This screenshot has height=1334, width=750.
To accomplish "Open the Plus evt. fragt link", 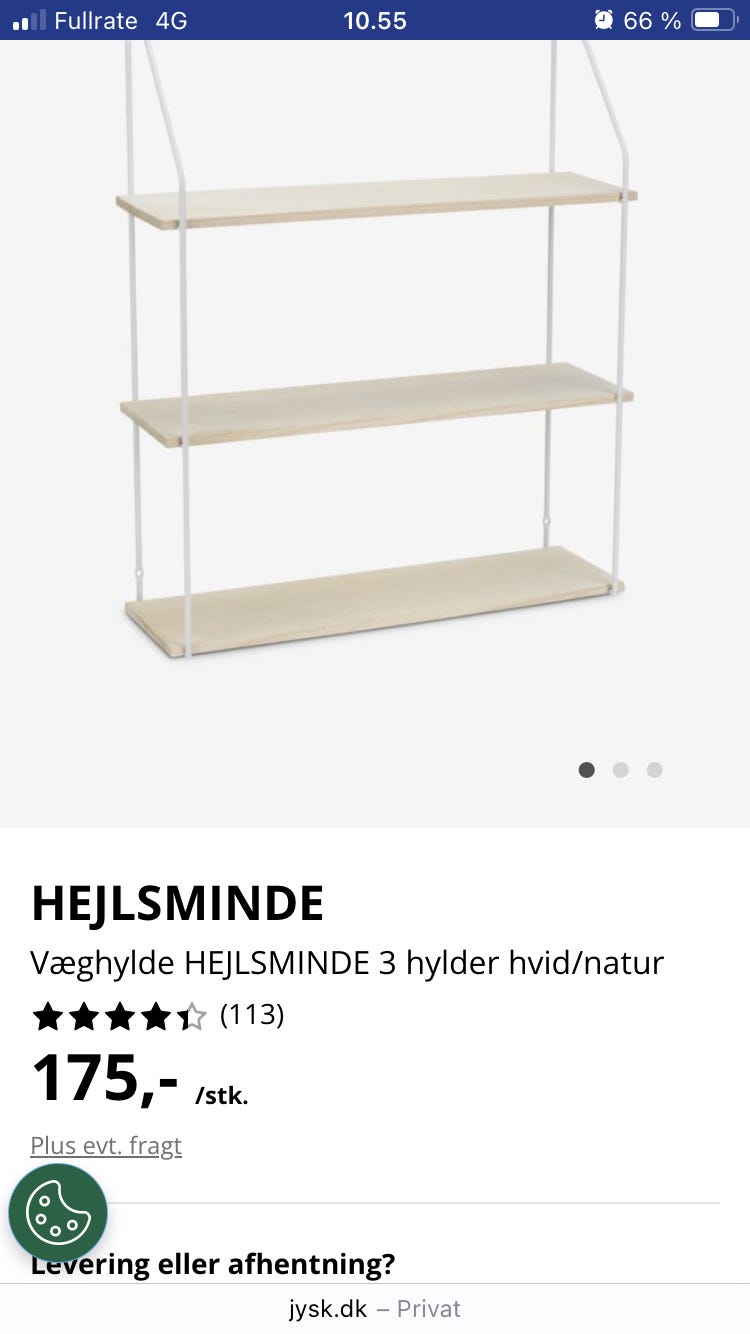I will 105,1145.
